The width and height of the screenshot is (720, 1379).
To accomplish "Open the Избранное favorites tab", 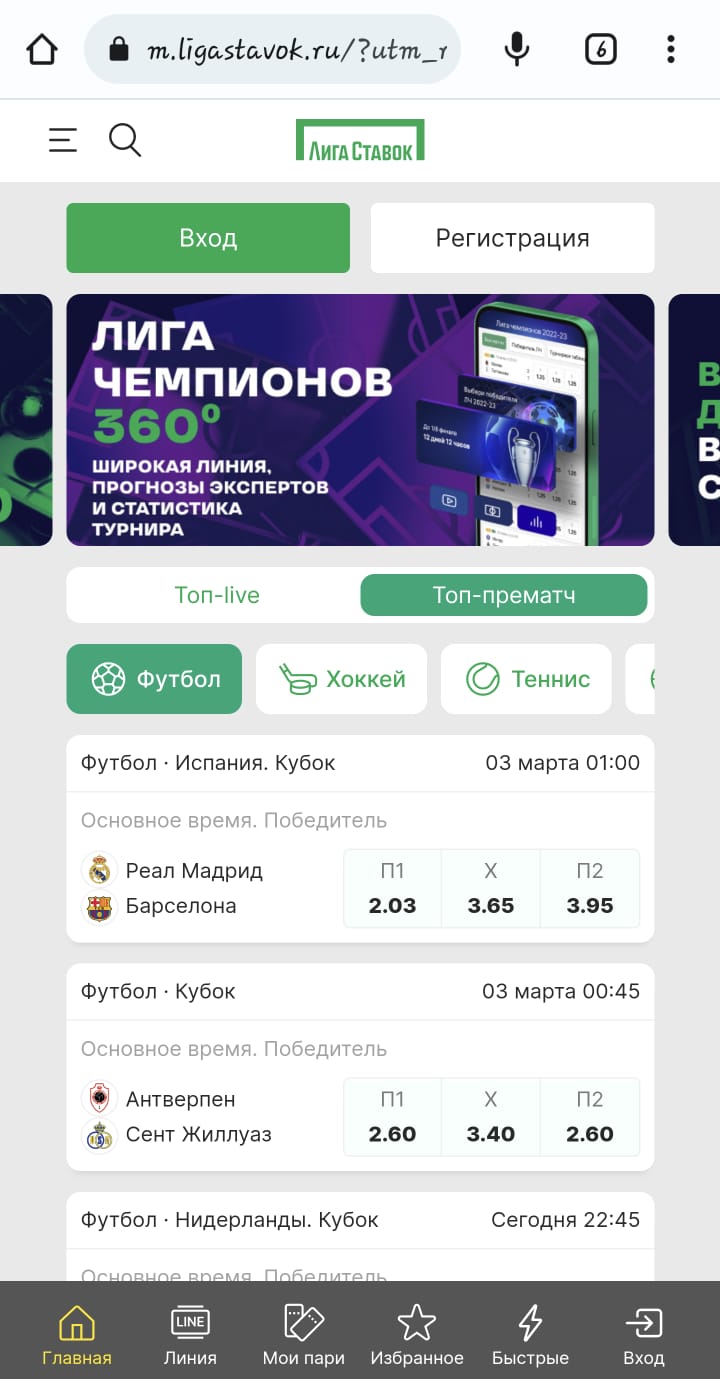I will (x=417, y=1335).
